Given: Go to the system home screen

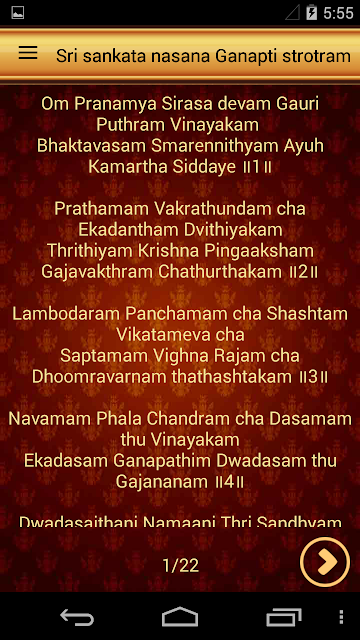Looking at the screenshot, I should click(180, 616).
